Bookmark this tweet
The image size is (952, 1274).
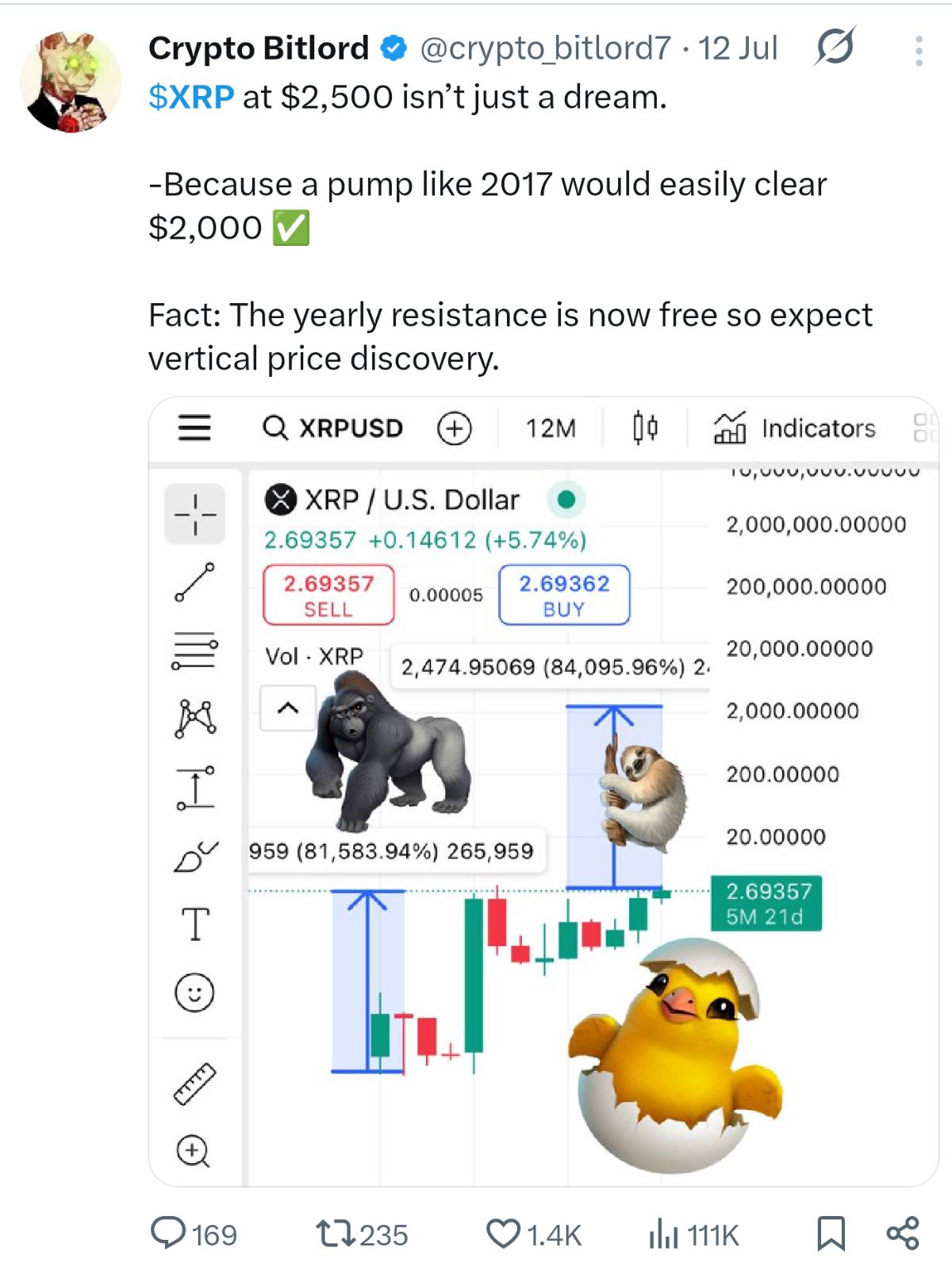coord(831,1234)
